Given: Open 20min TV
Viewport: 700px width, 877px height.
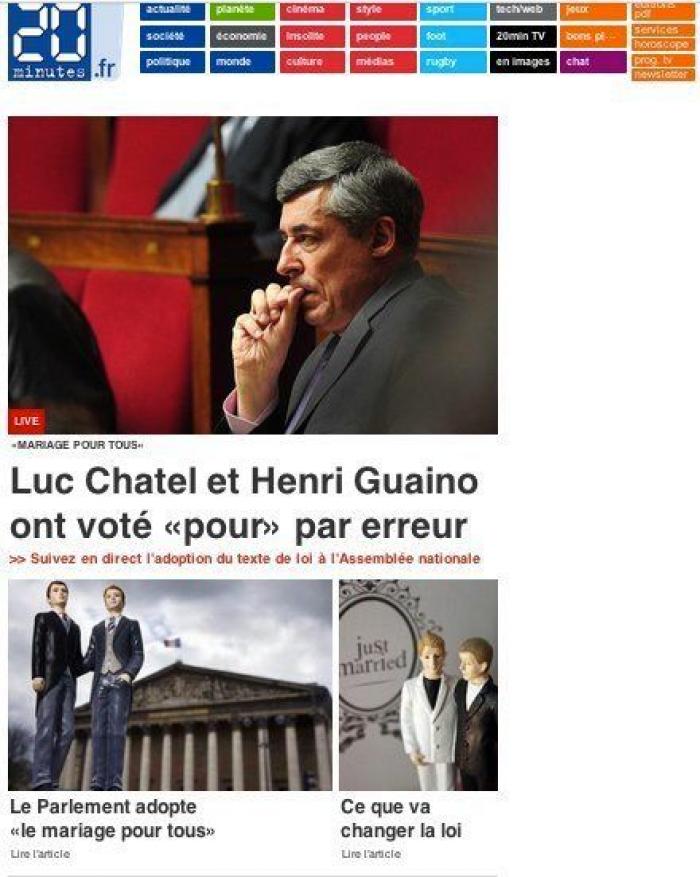Looking at the screenshot, I should 523,37.
